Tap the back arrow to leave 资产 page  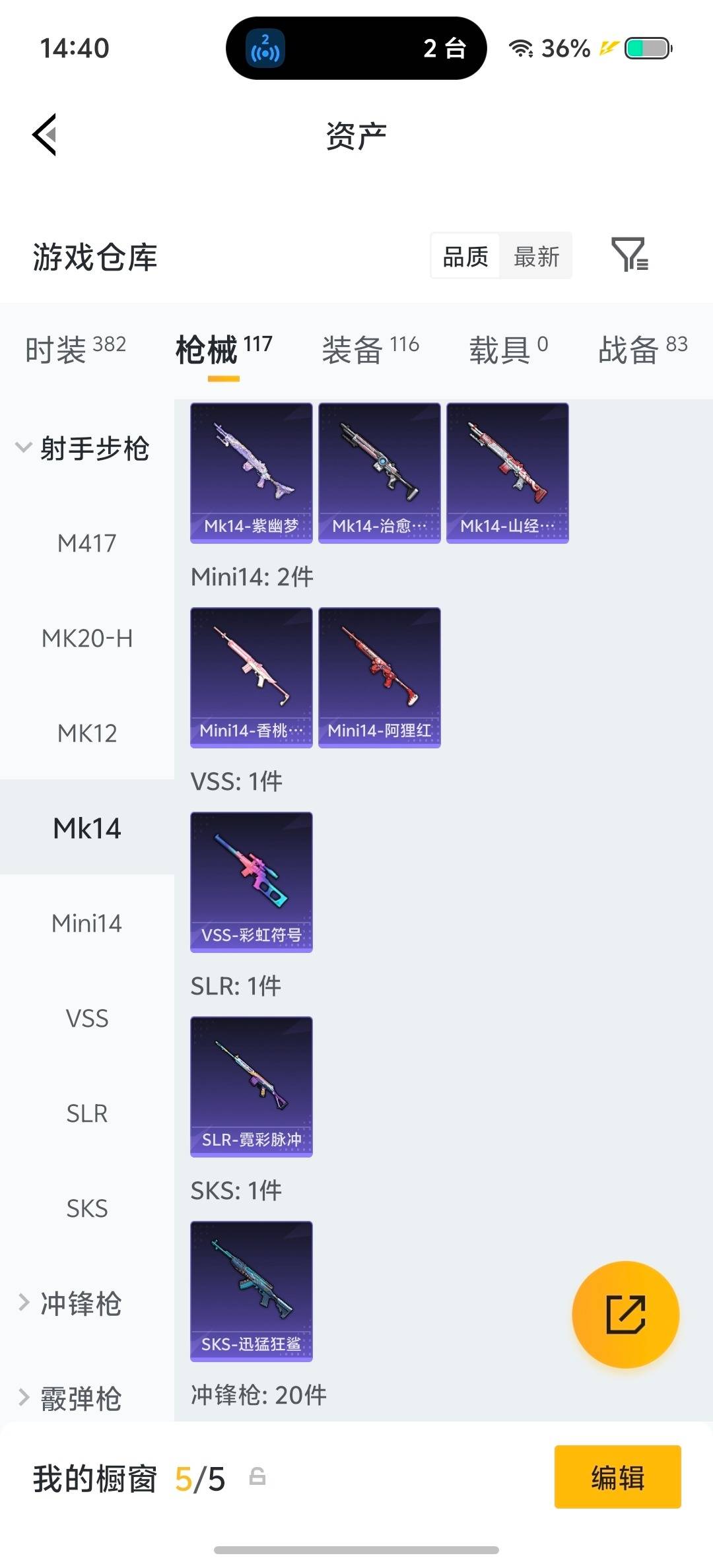[x=44, y=135]
